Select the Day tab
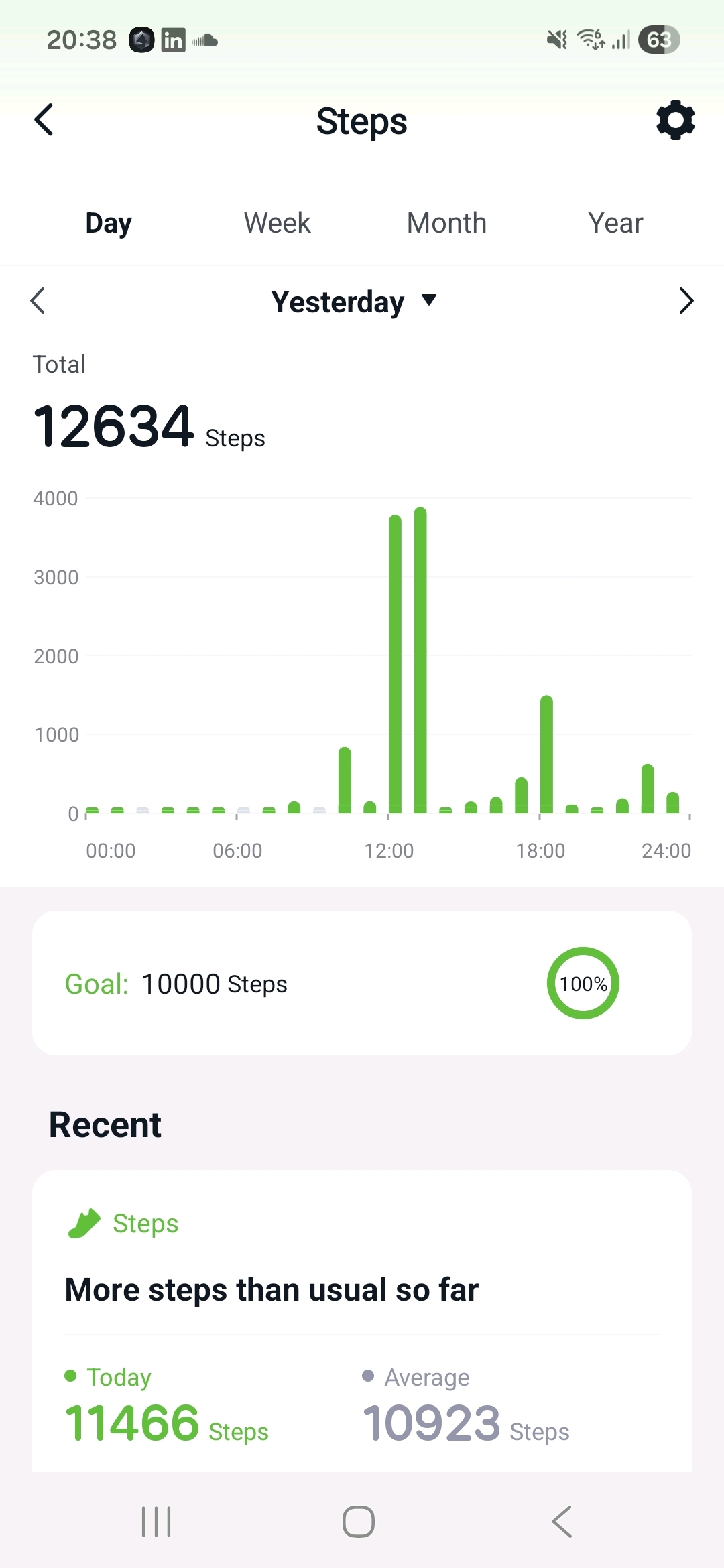The height and width of the screenshot is (1568, 724). click(x=109, y=223)
